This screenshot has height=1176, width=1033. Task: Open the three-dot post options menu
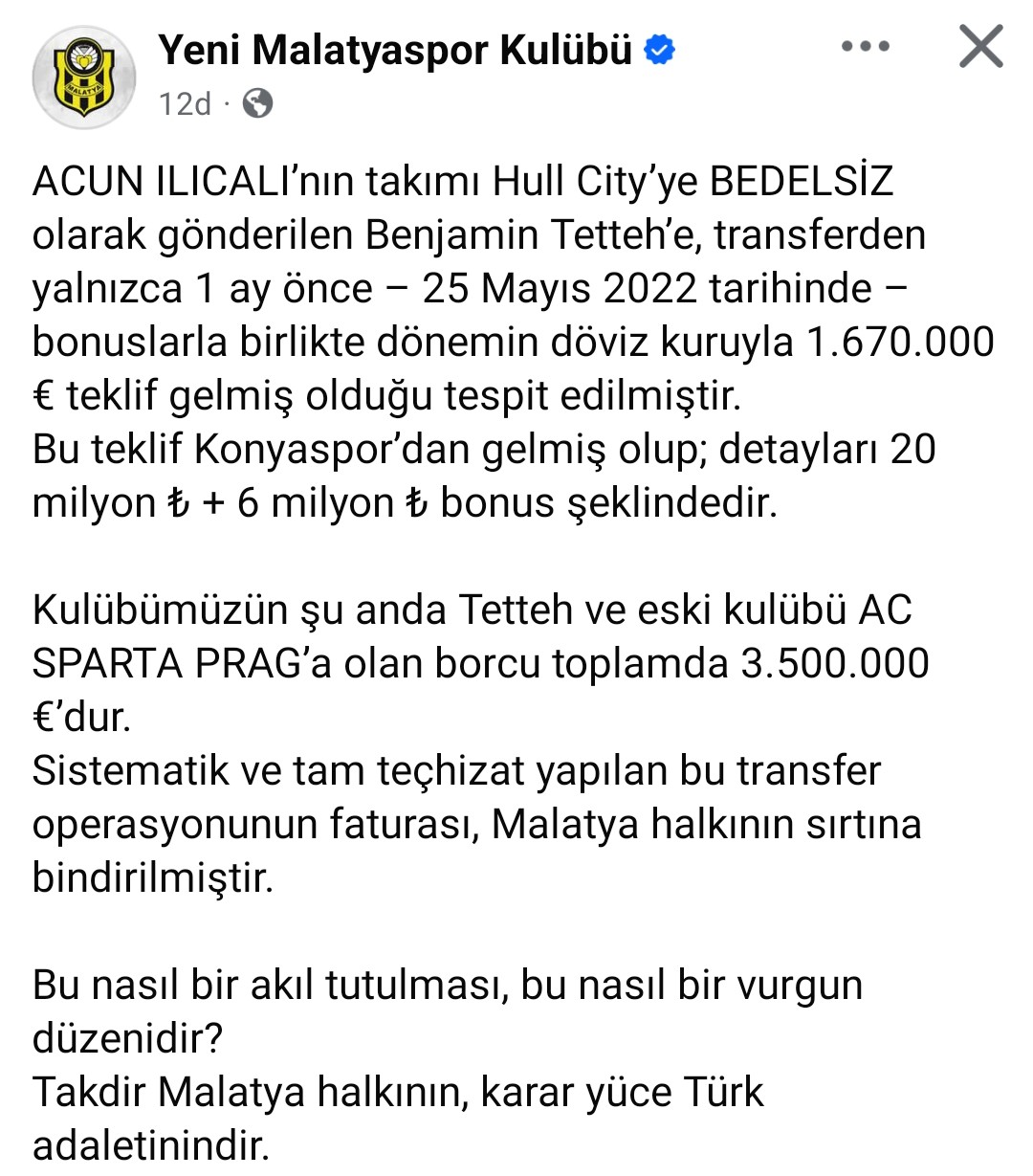(x=866, y=46)
